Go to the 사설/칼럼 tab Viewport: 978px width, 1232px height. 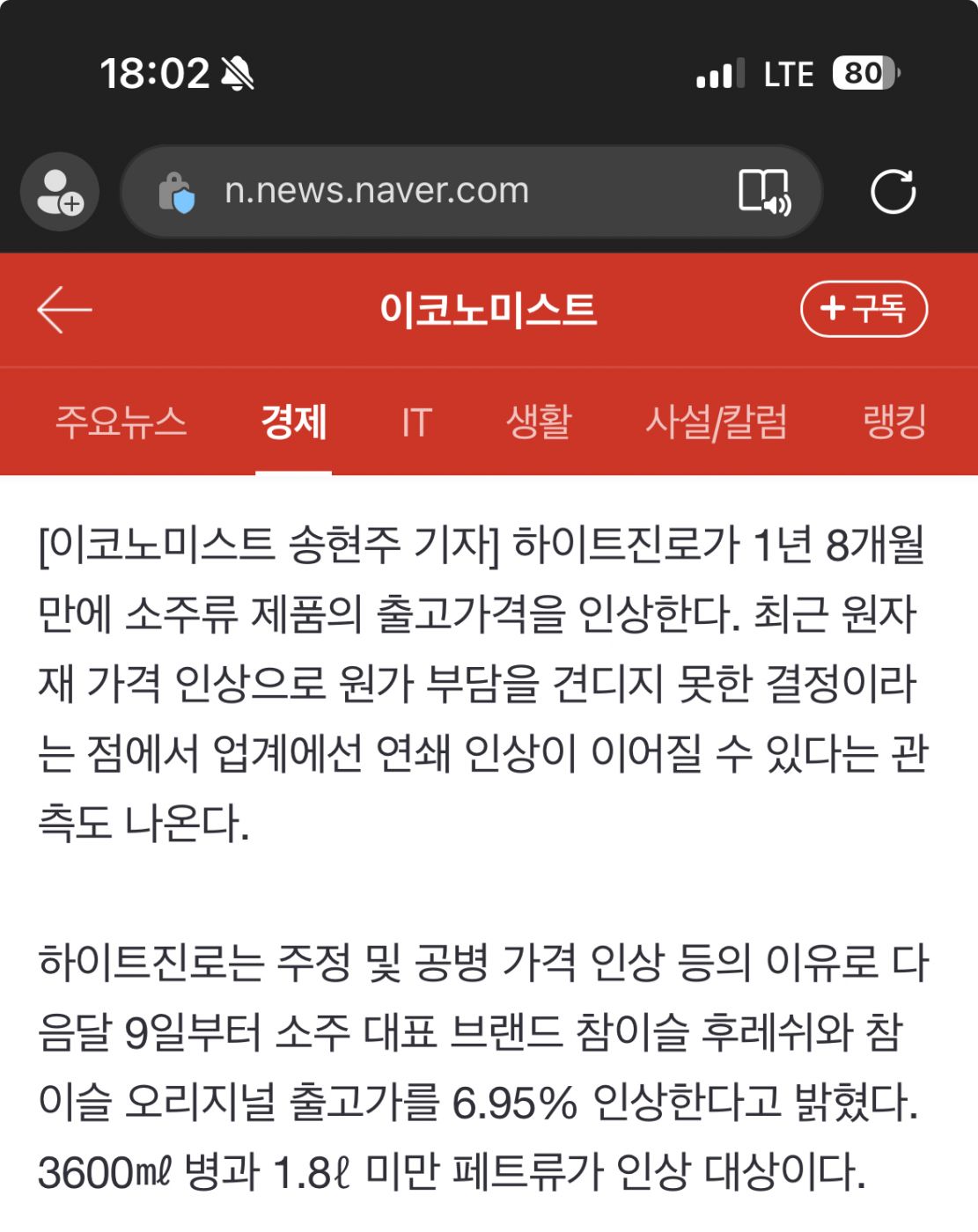716,422
